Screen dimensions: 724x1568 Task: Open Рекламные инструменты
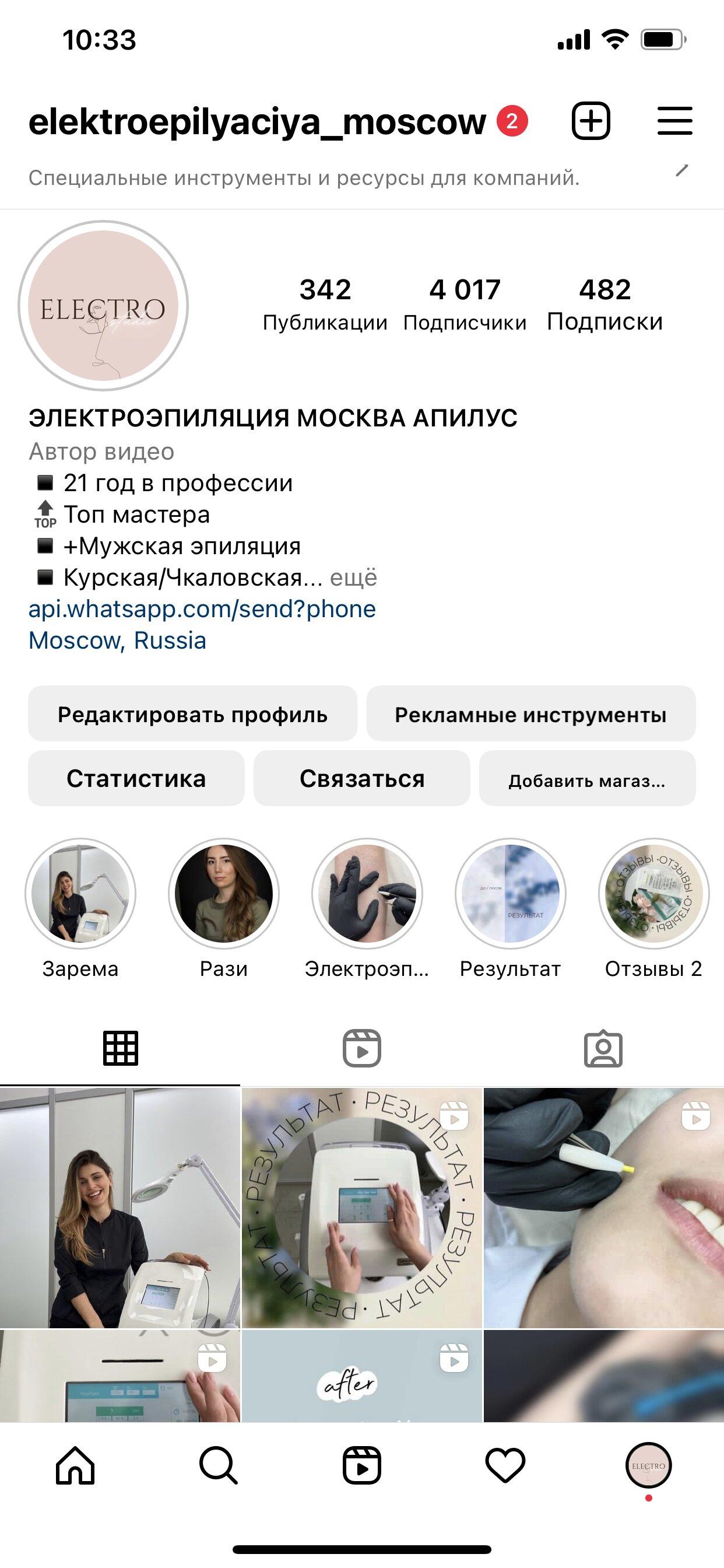(530, 714)
